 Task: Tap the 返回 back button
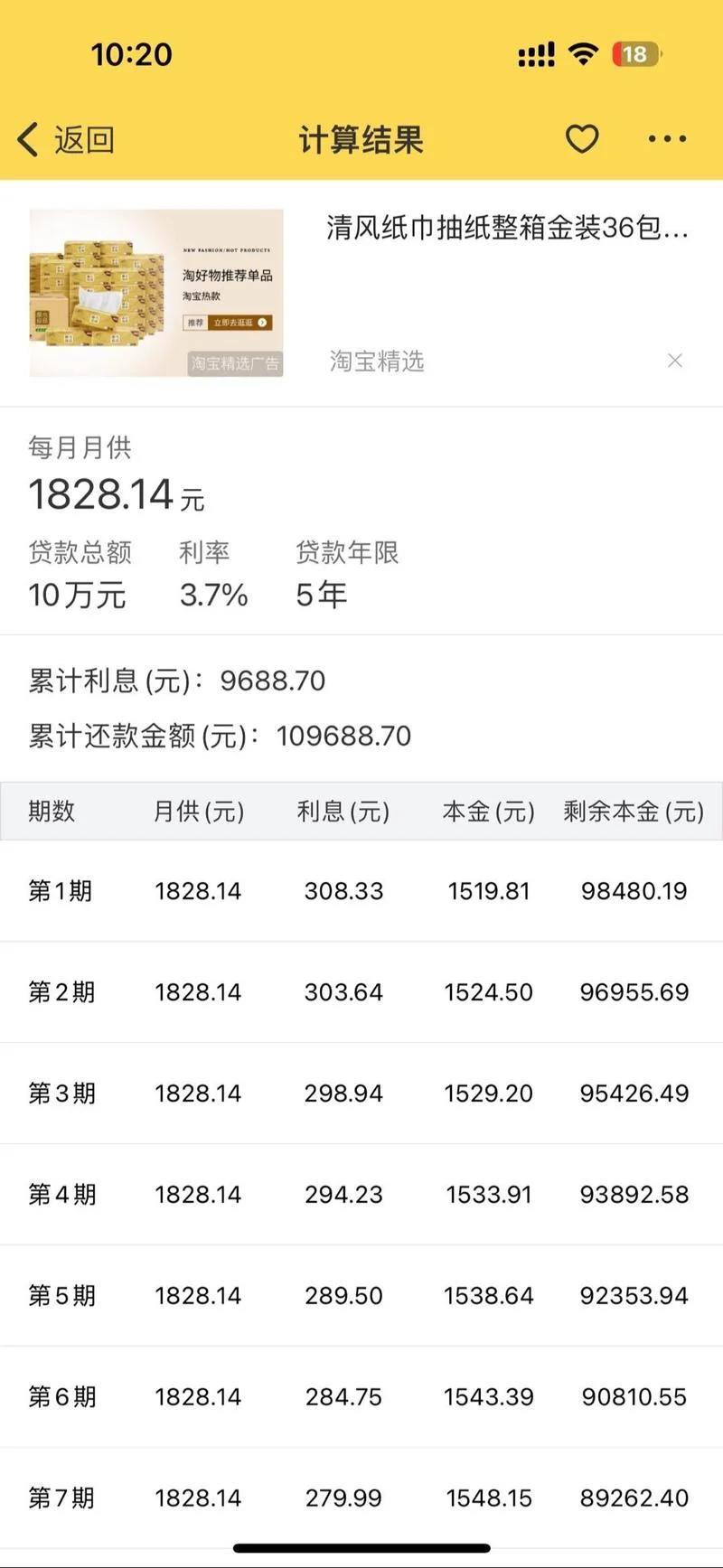[66, 140]
